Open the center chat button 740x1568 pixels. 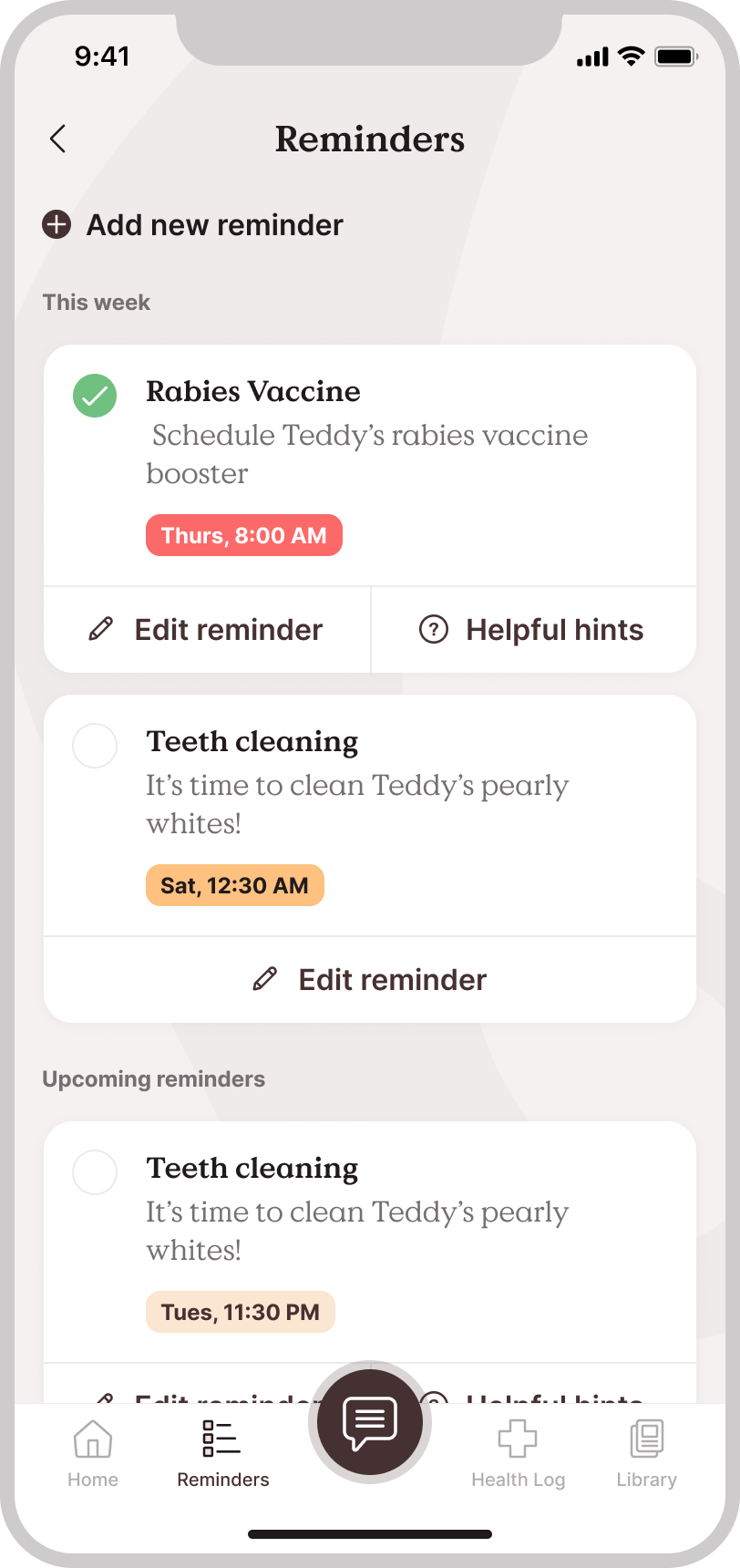(x=370, y=1422)
